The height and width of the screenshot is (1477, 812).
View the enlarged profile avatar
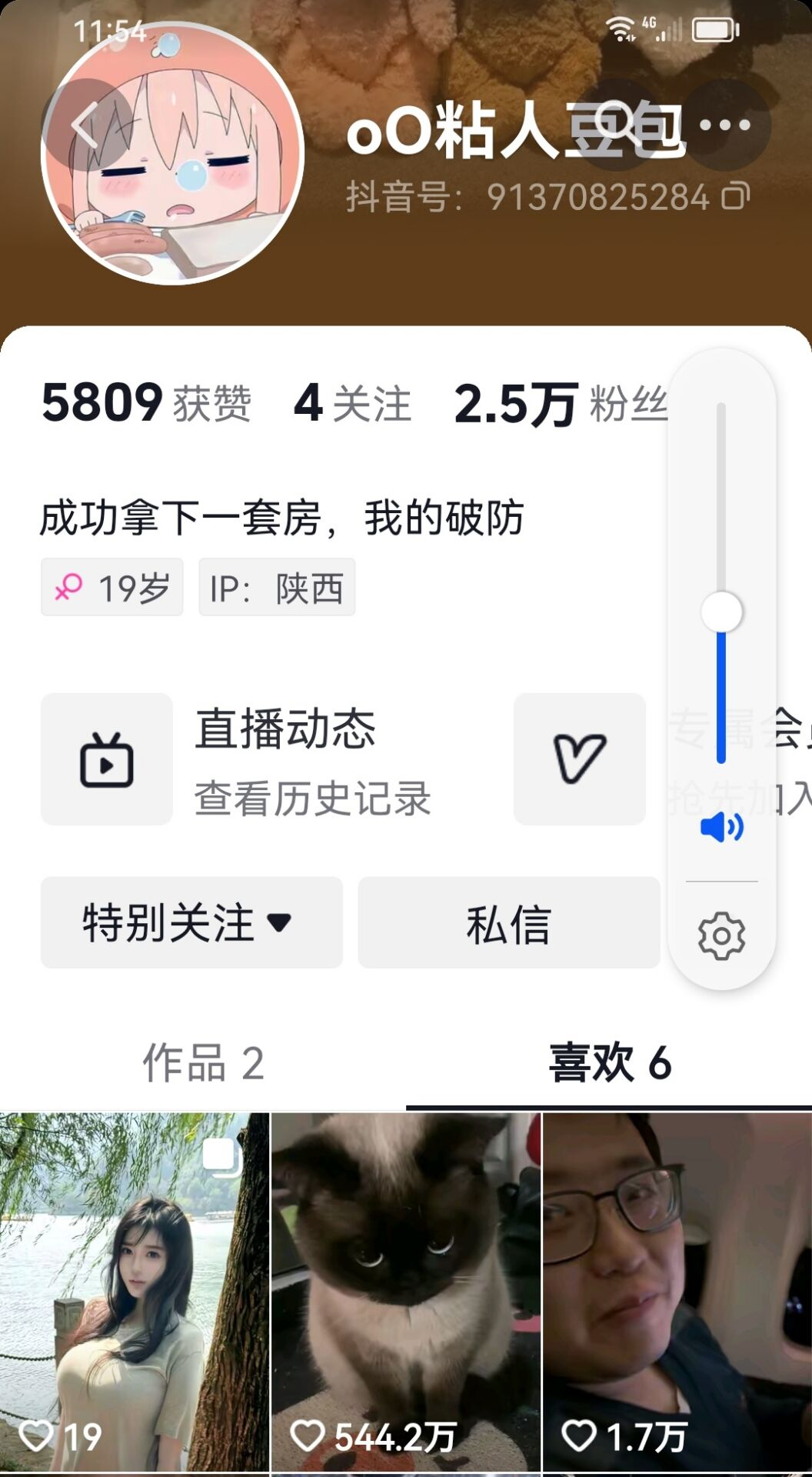point(172,153)
